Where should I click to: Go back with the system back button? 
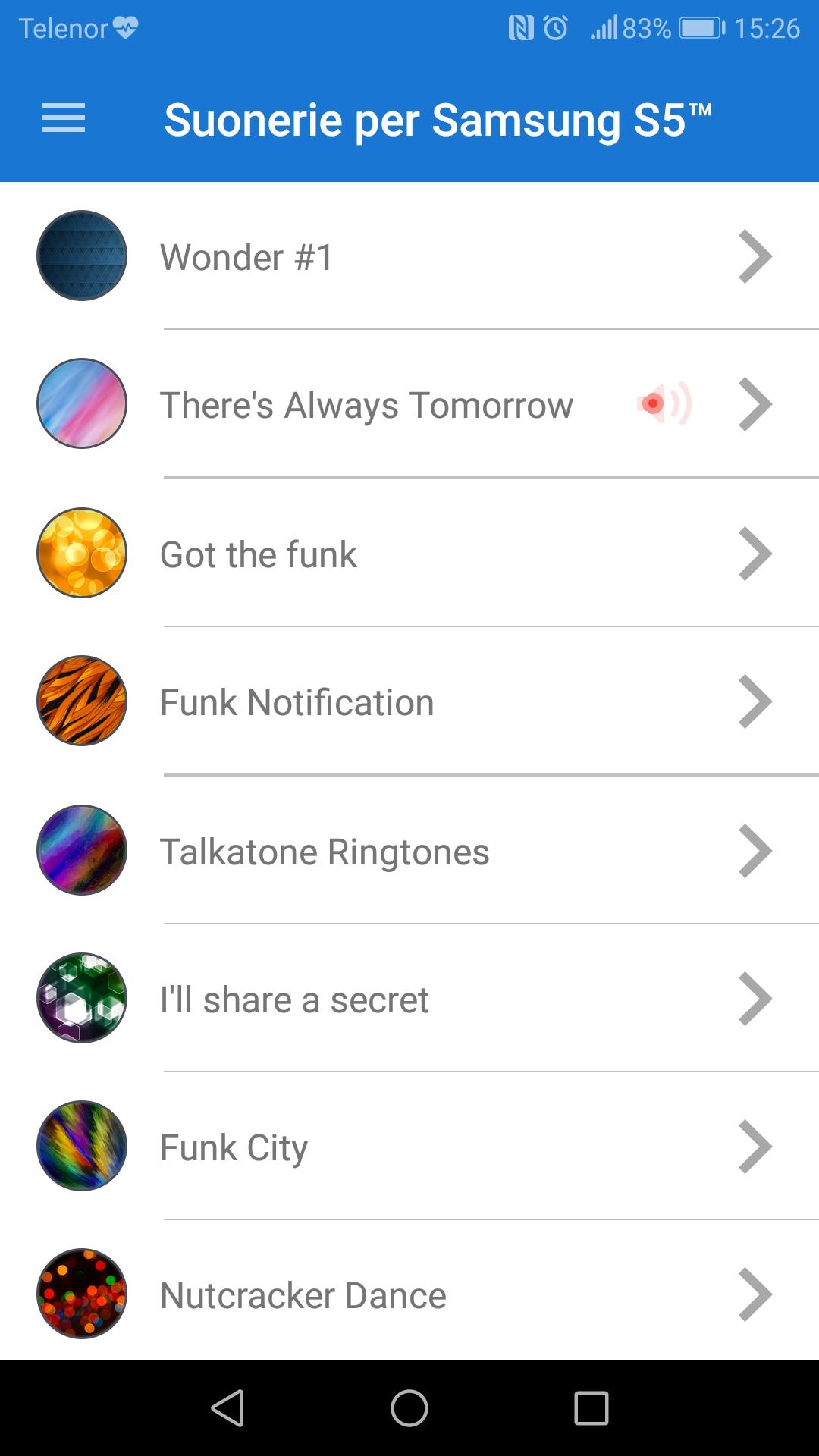[227, 1408]
